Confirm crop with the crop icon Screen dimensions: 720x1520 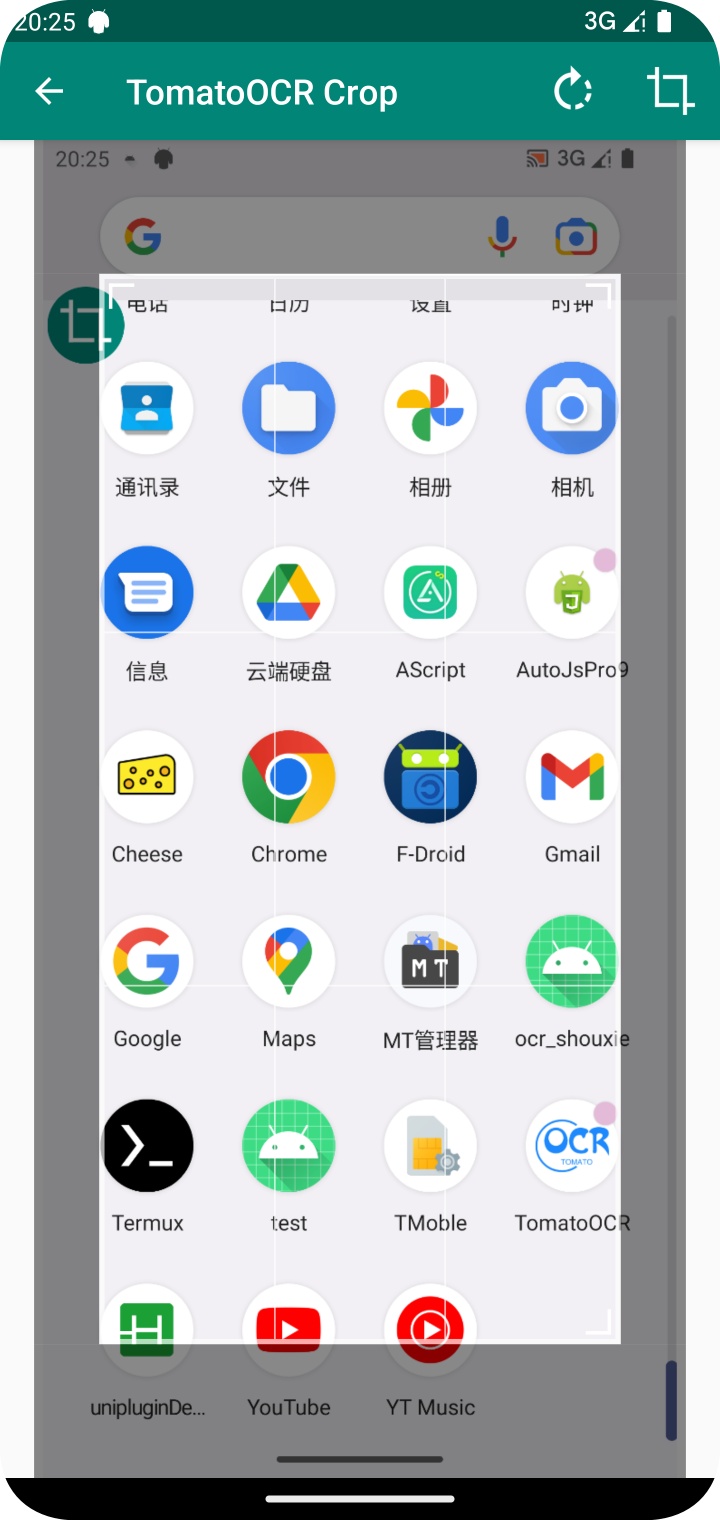(x=669, y=92)
